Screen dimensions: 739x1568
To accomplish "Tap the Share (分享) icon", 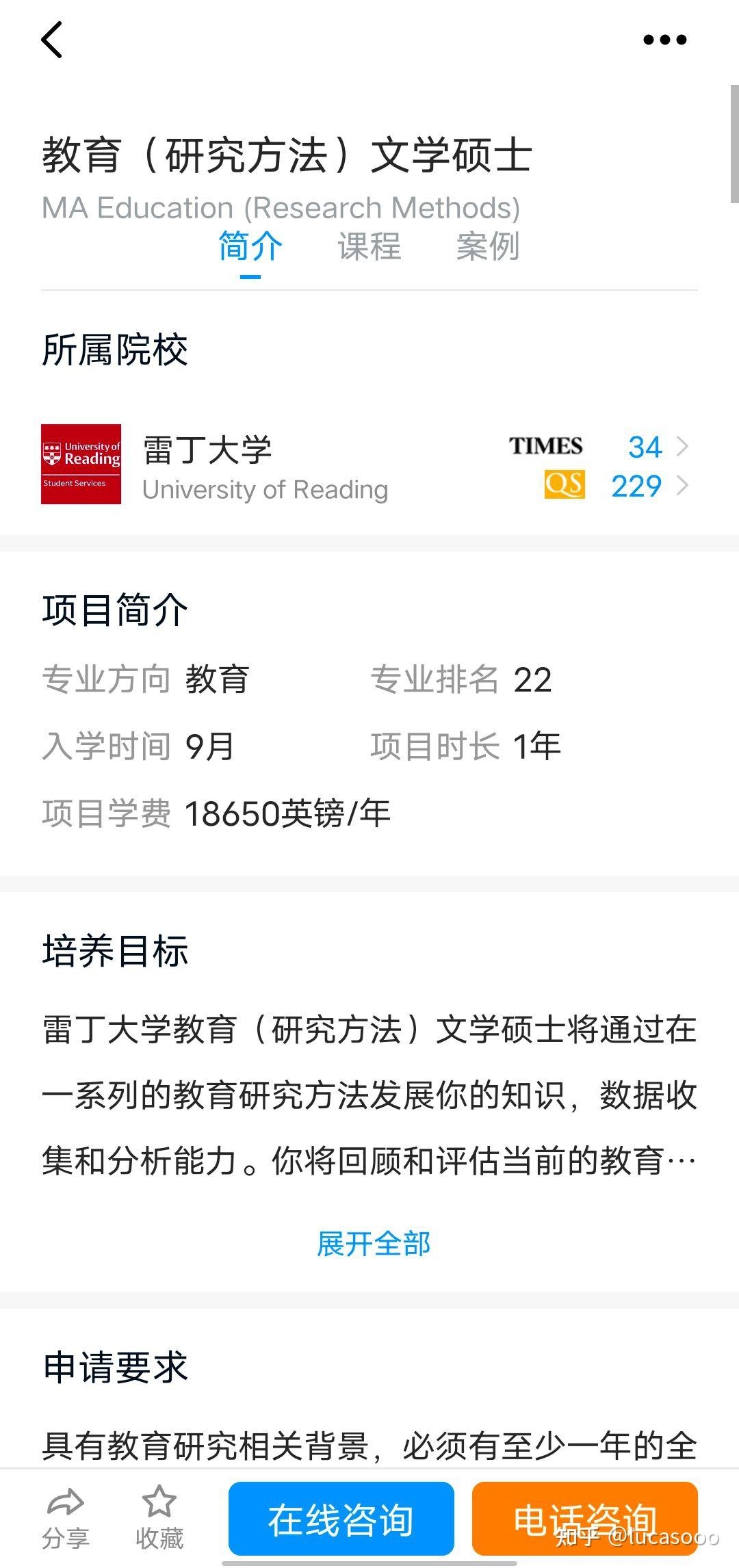I will tap(66, 1505).
